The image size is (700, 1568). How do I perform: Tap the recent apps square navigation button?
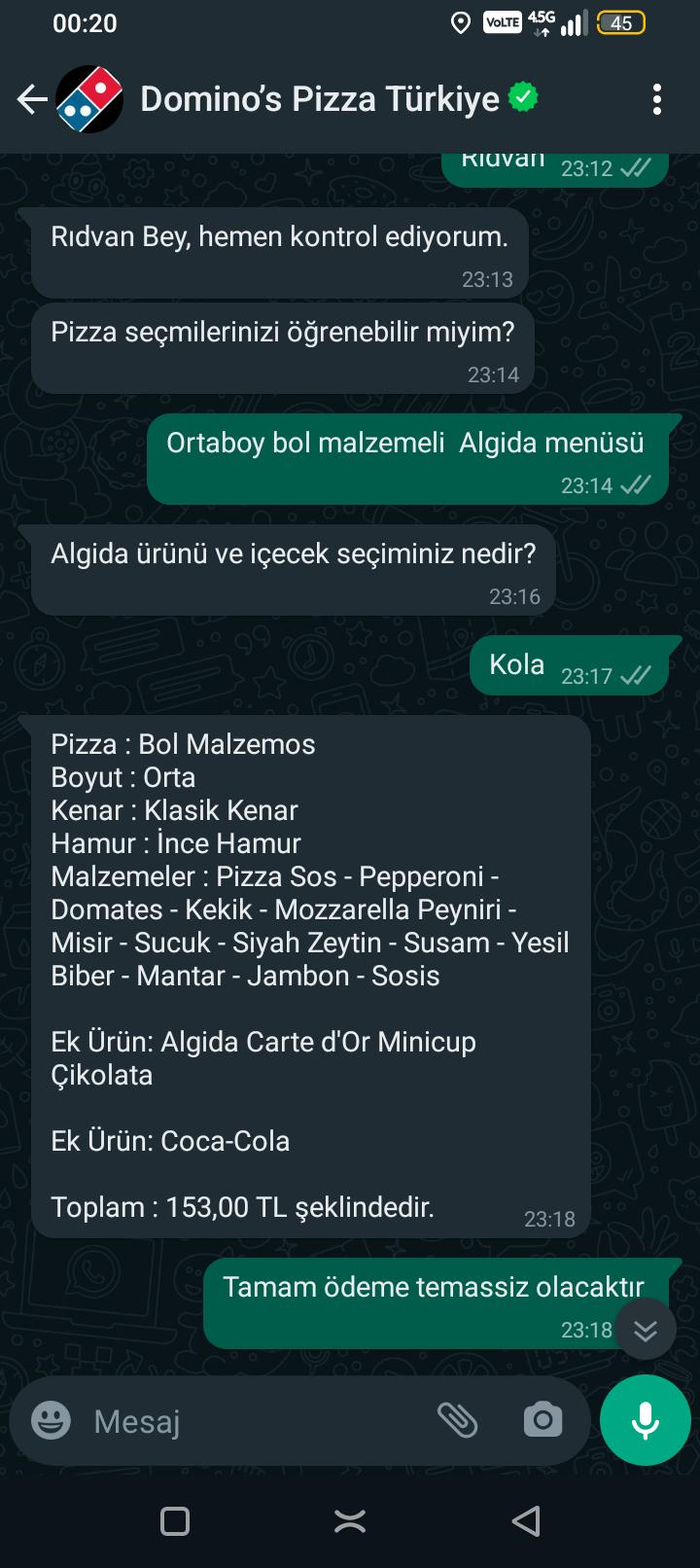(x=174, y=1519)
